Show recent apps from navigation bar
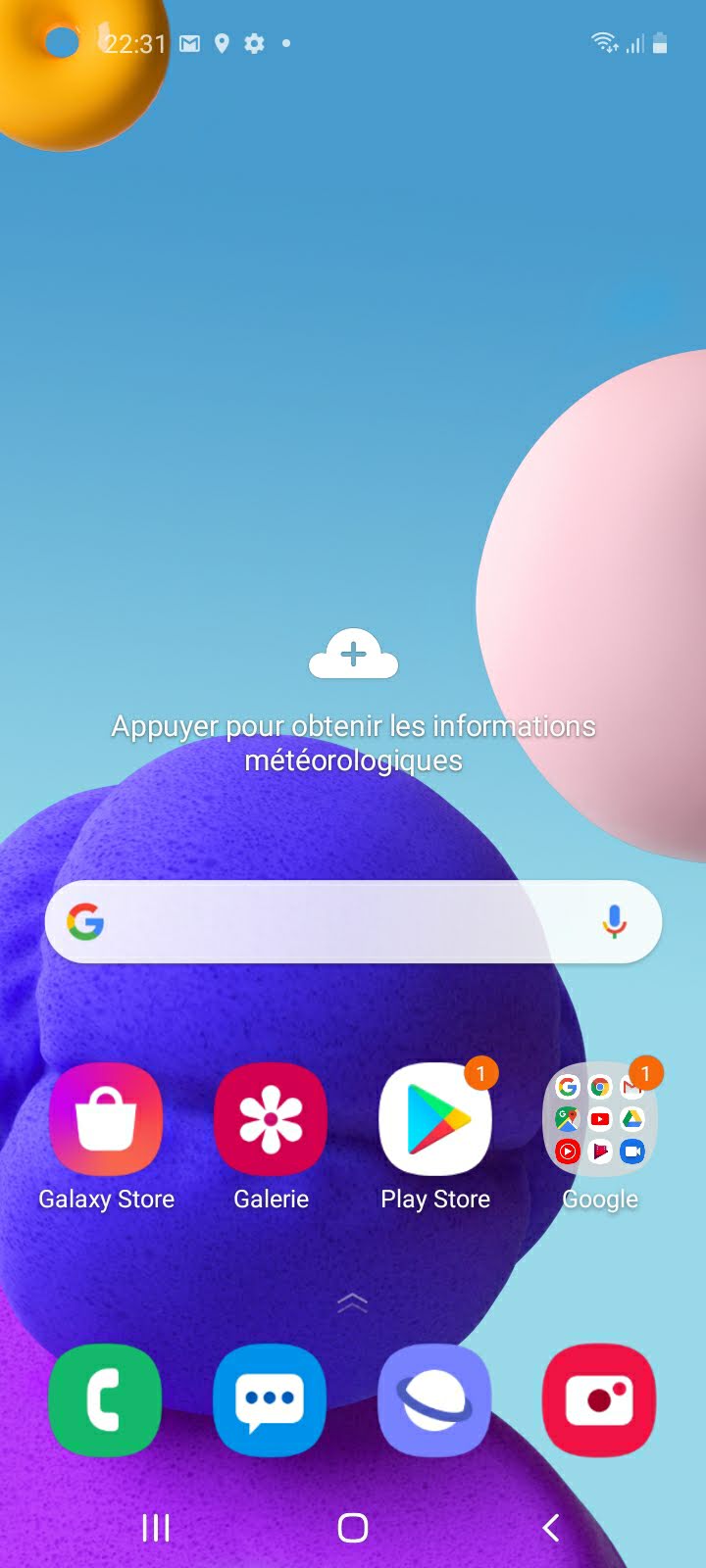 156,1527
